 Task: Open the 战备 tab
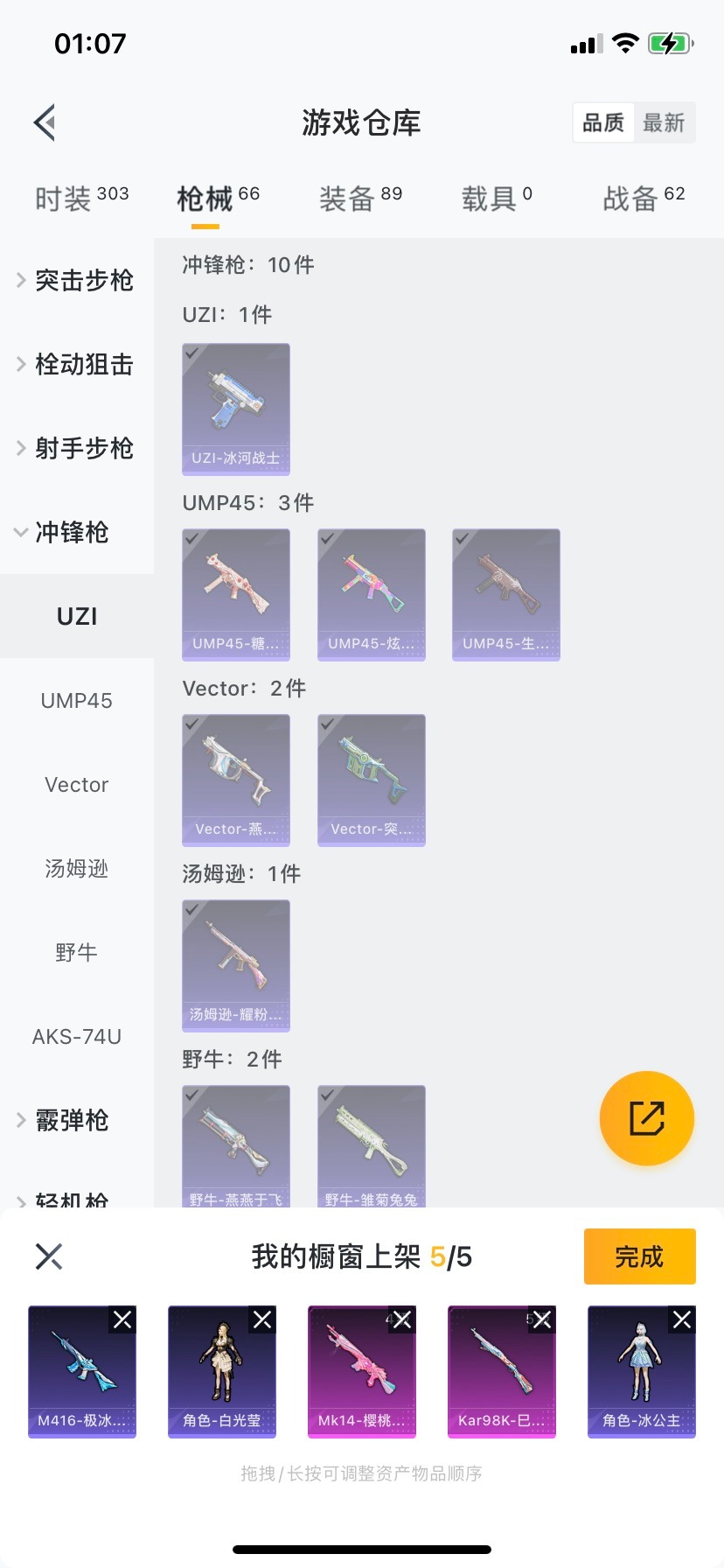tap(644, 199)
